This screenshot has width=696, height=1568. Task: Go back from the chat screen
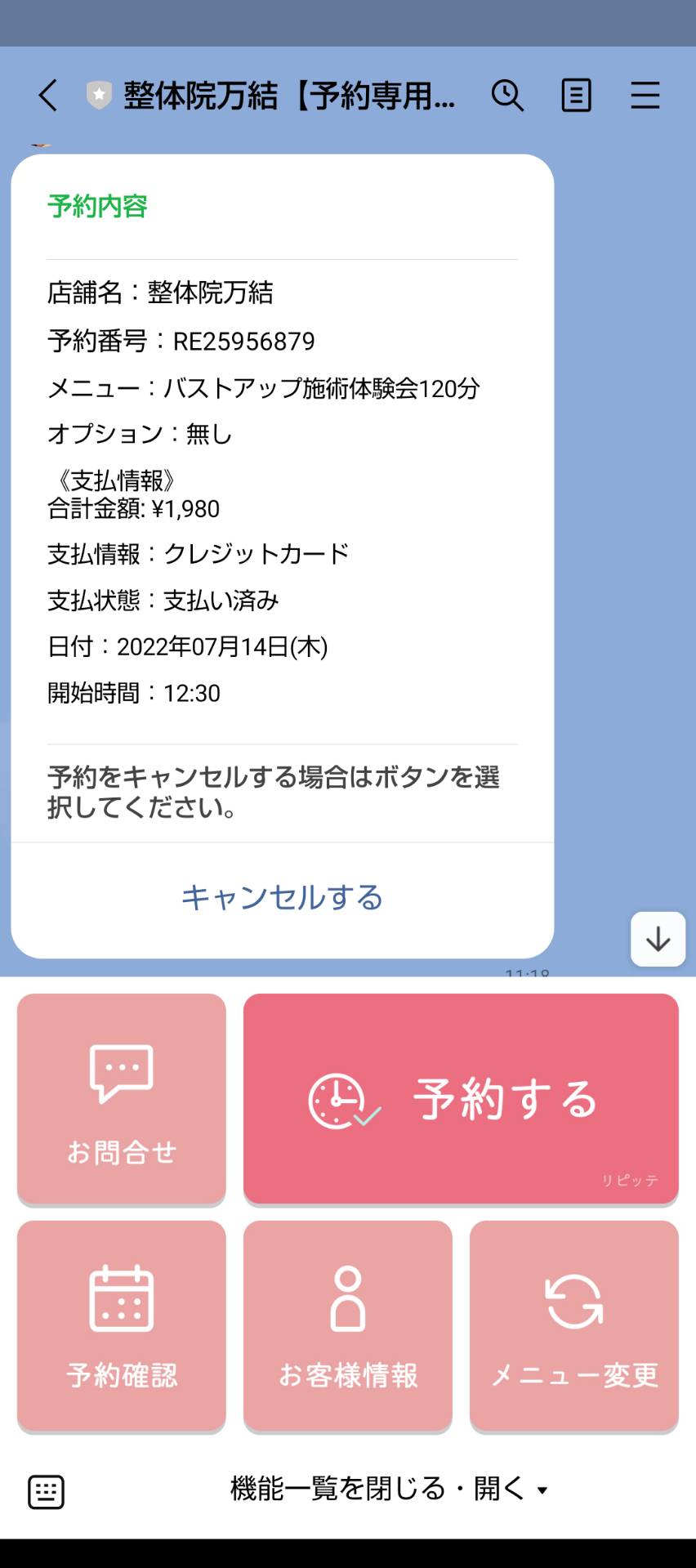(x=48, y=96)
